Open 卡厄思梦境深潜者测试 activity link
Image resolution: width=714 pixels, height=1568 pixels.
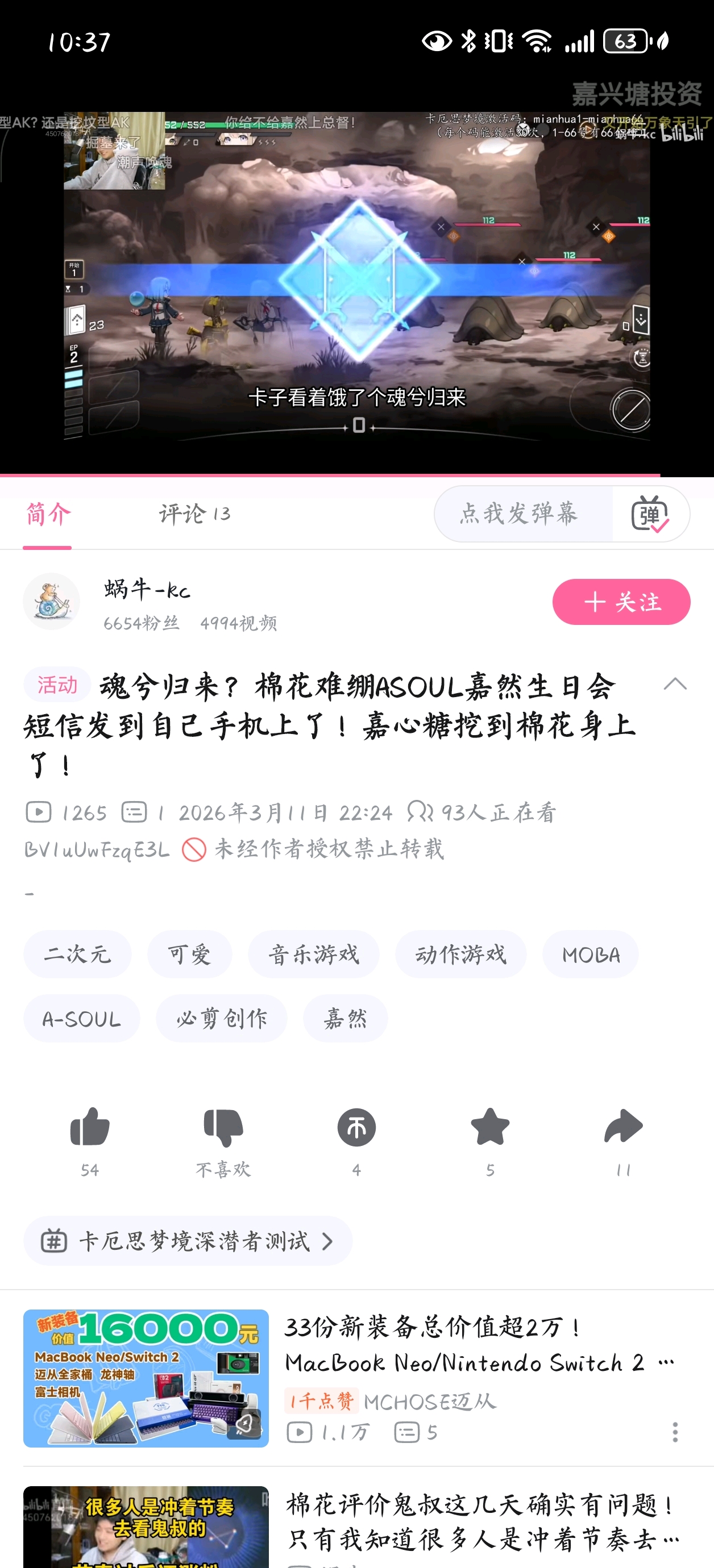pyautogui.click(x=188, y=1241)
